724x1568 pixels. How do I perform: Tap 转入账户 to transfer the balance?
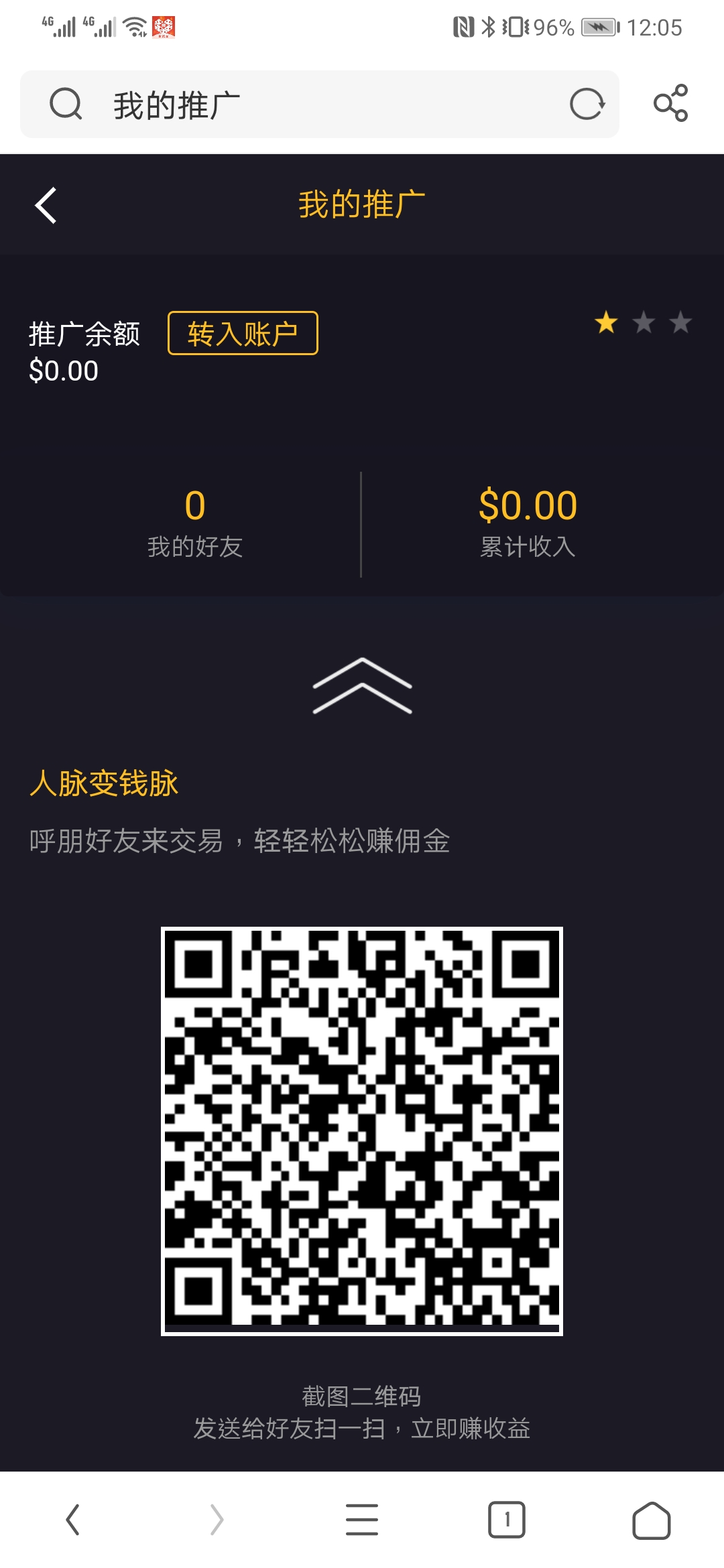tap(243, 333)
